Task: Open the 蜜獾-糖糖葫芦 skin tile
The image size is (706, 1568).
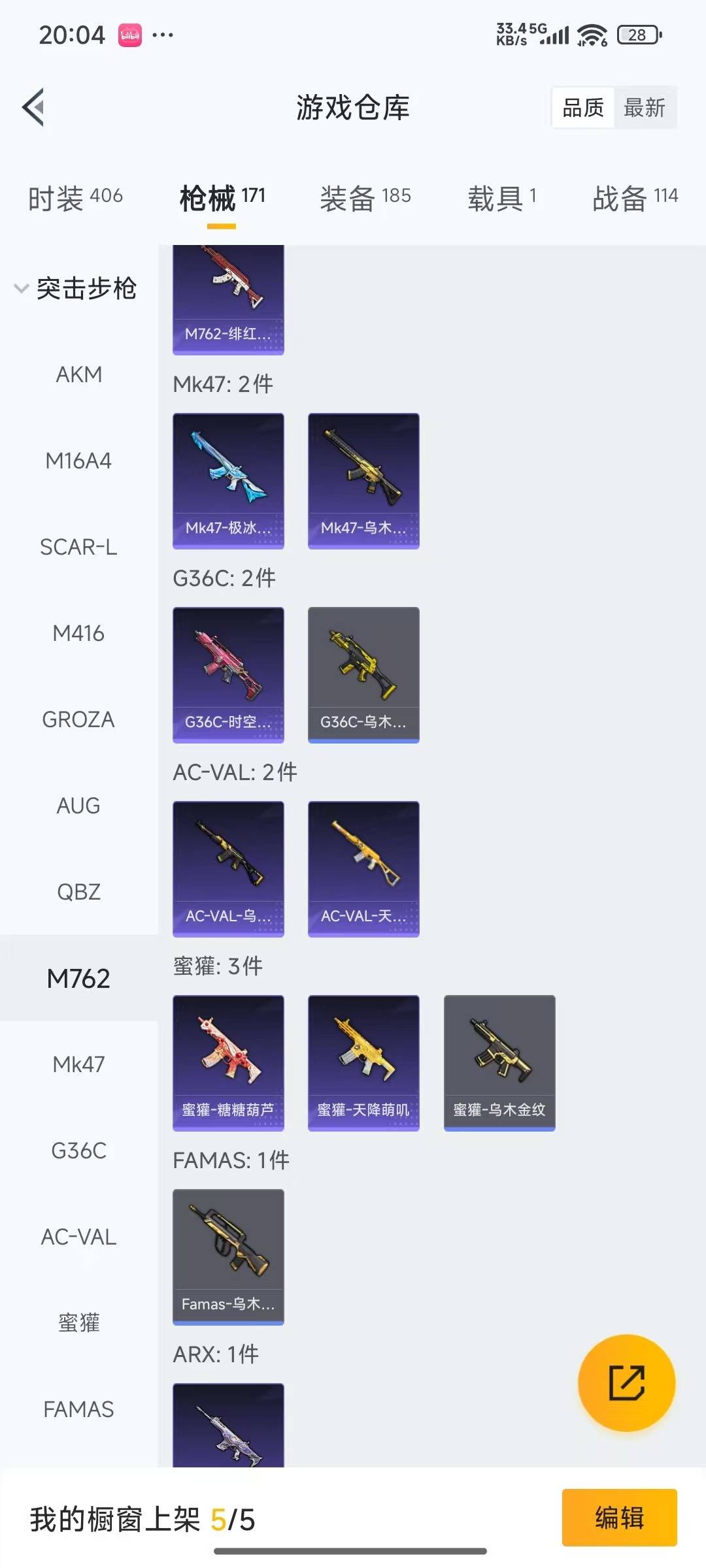Action: click(x=228, y=1063)
